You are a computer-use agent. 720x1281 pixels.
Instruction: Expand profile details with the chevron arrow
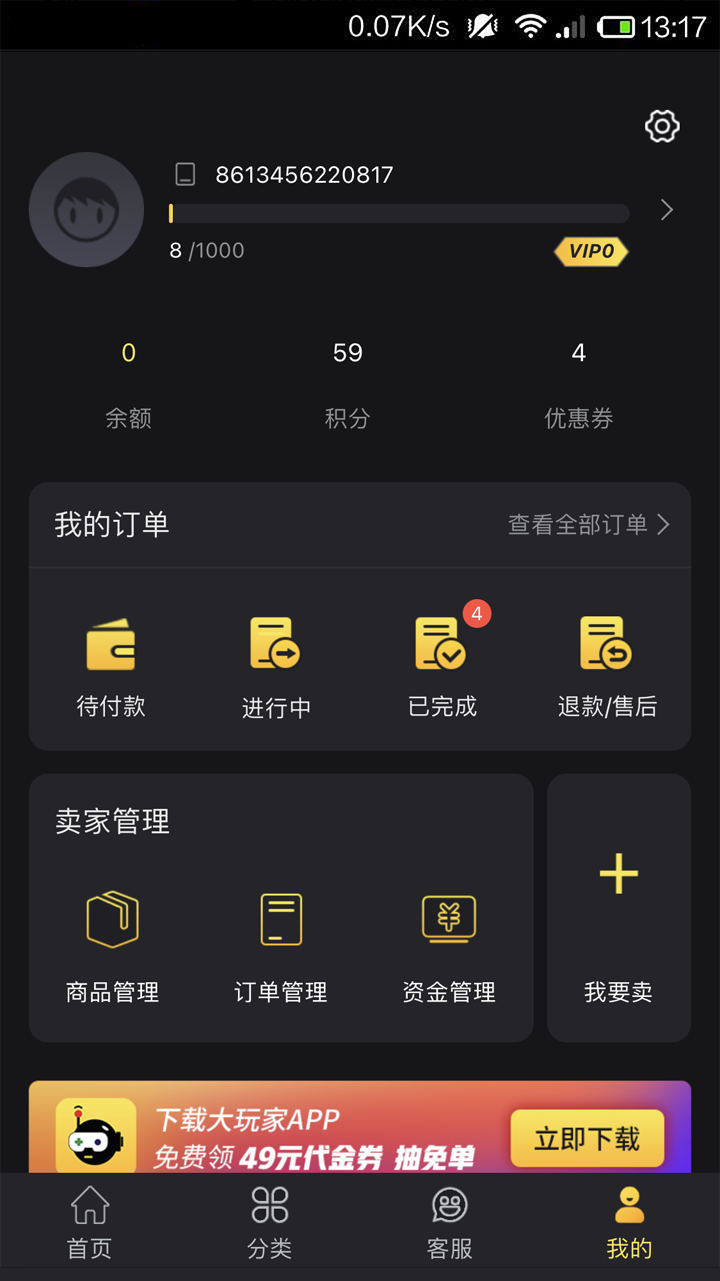(x=667, y=210)
